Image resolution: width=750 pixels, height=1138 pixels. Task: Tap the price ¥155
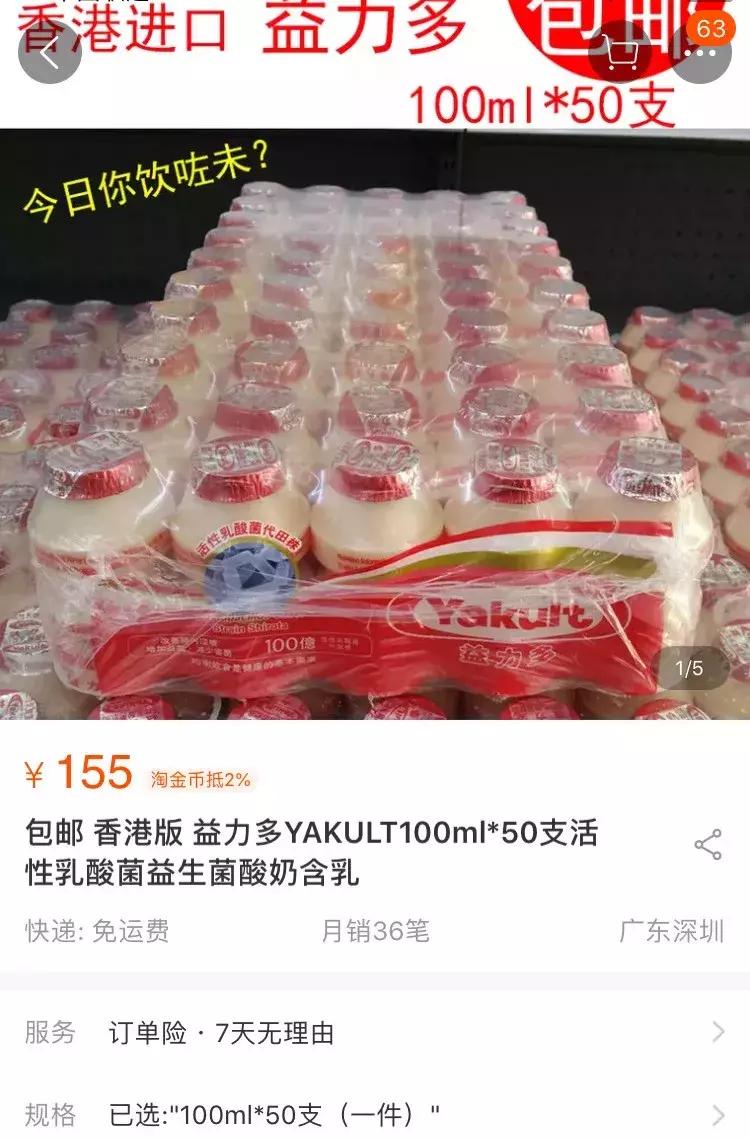[x=76, y=772]
